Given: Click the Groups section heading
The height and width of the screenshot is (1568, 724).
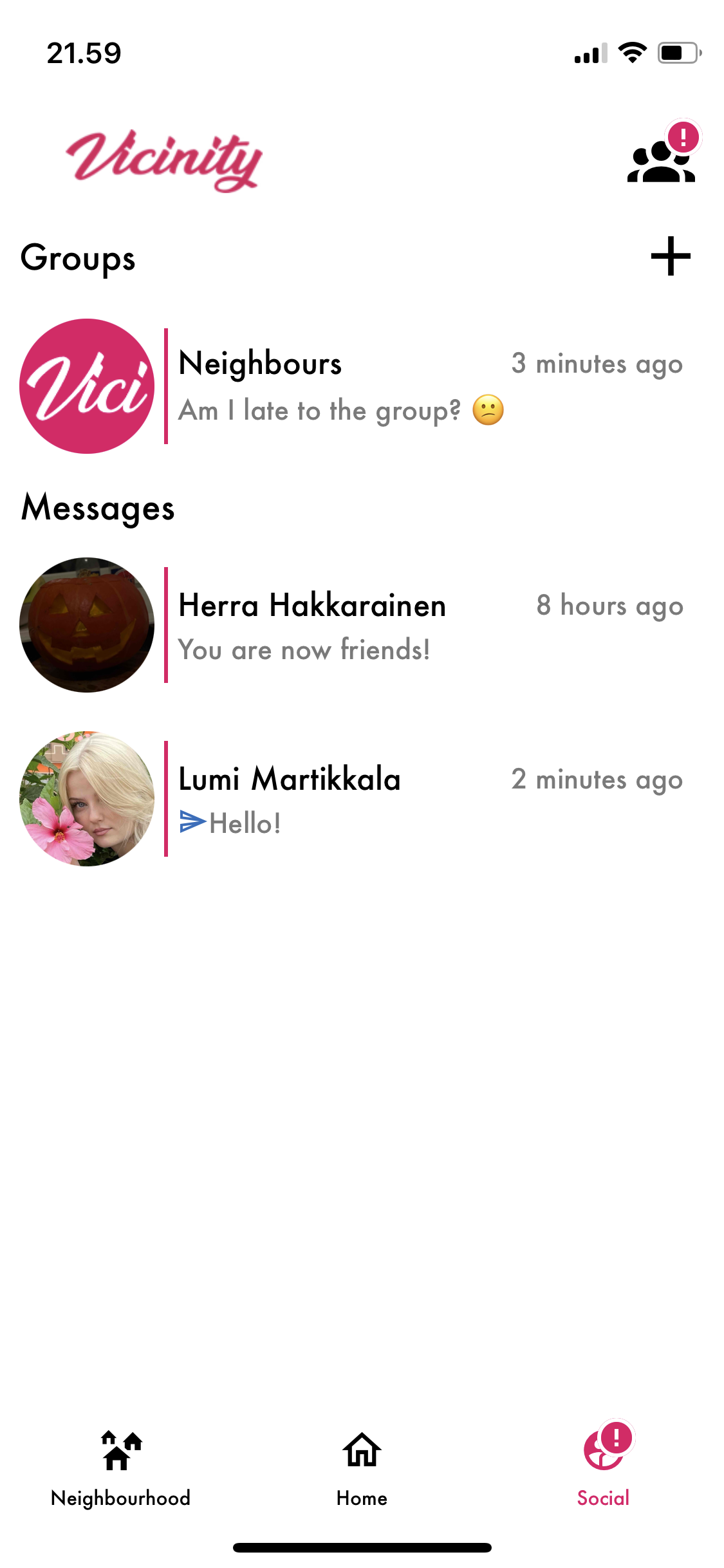Looking at the screenshot, I should pyautogui.click(x=78, y=259).
